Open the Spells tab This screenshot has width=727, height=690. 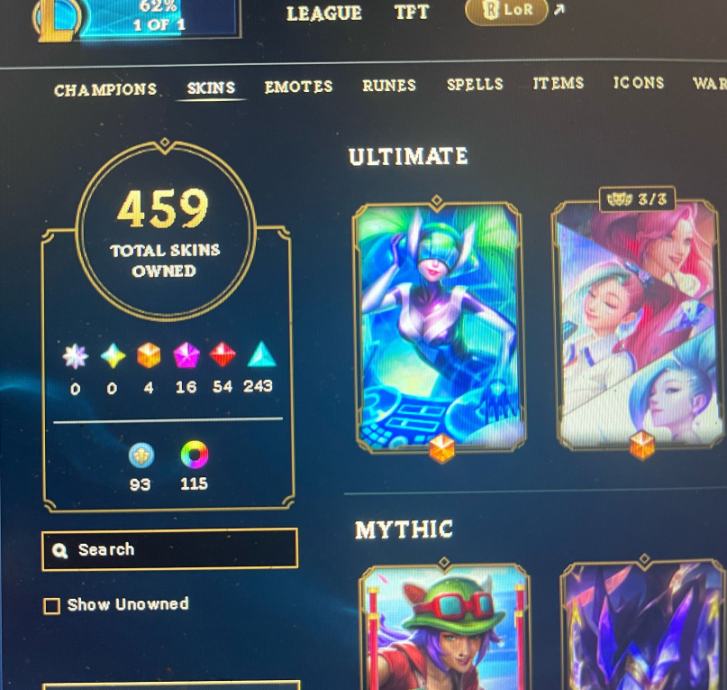pos(475,84)
